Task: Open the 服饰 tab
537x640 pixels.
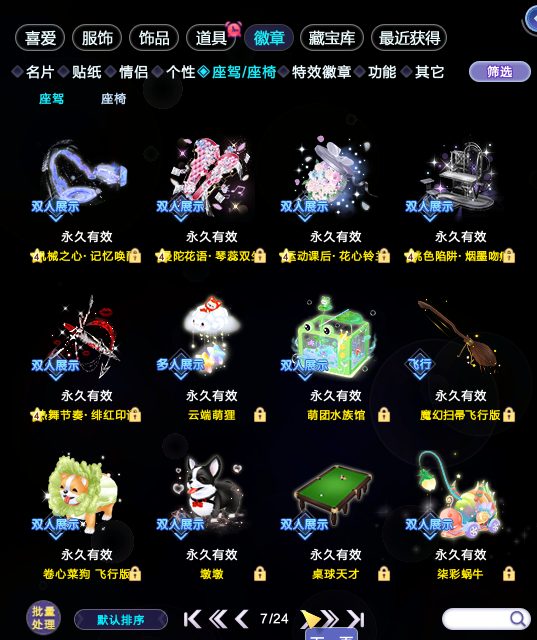Action: (97, 38)
